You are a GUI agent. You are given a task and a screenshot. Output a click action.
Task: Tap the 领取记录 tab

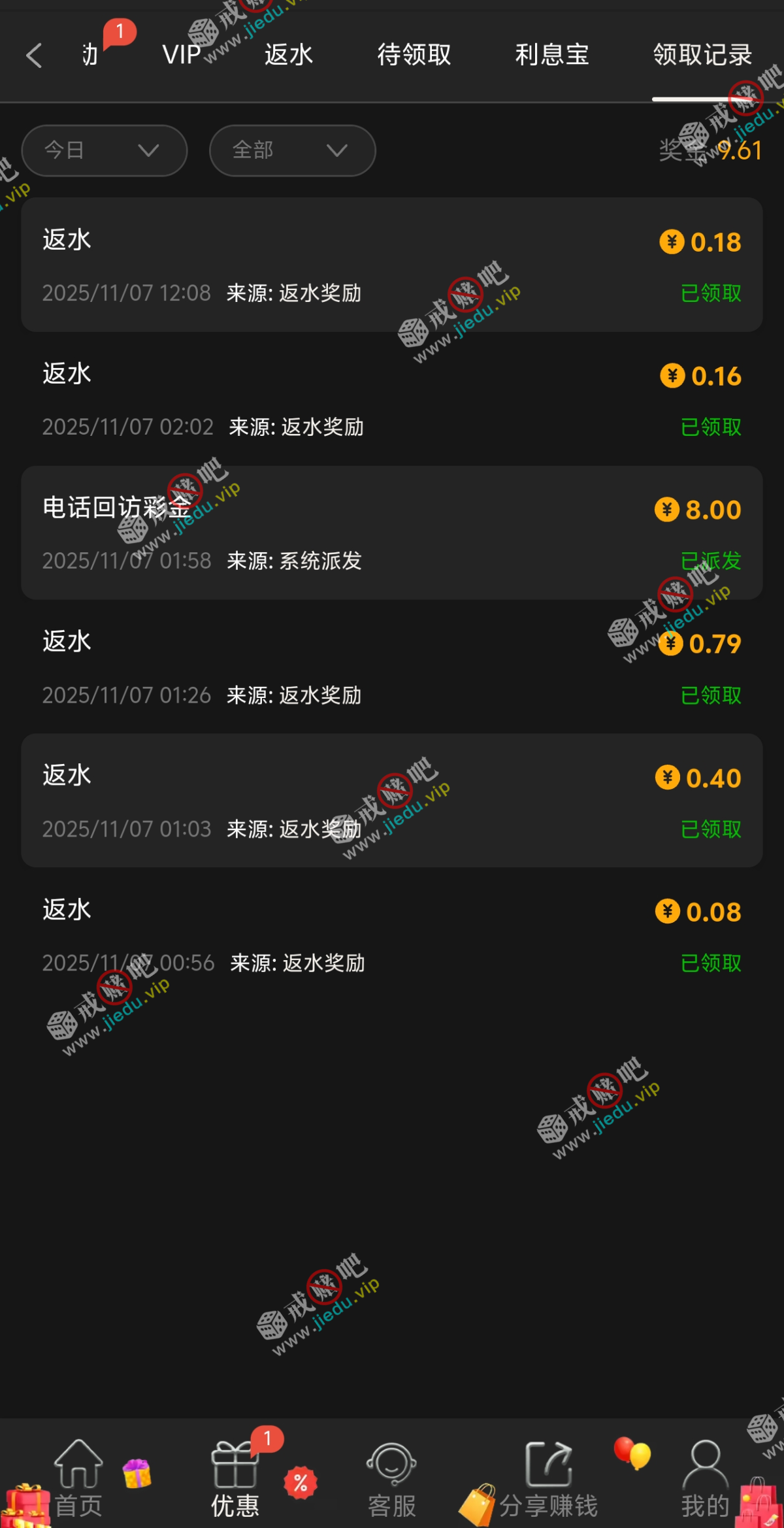pyautogui.click(x=702, y=55)
